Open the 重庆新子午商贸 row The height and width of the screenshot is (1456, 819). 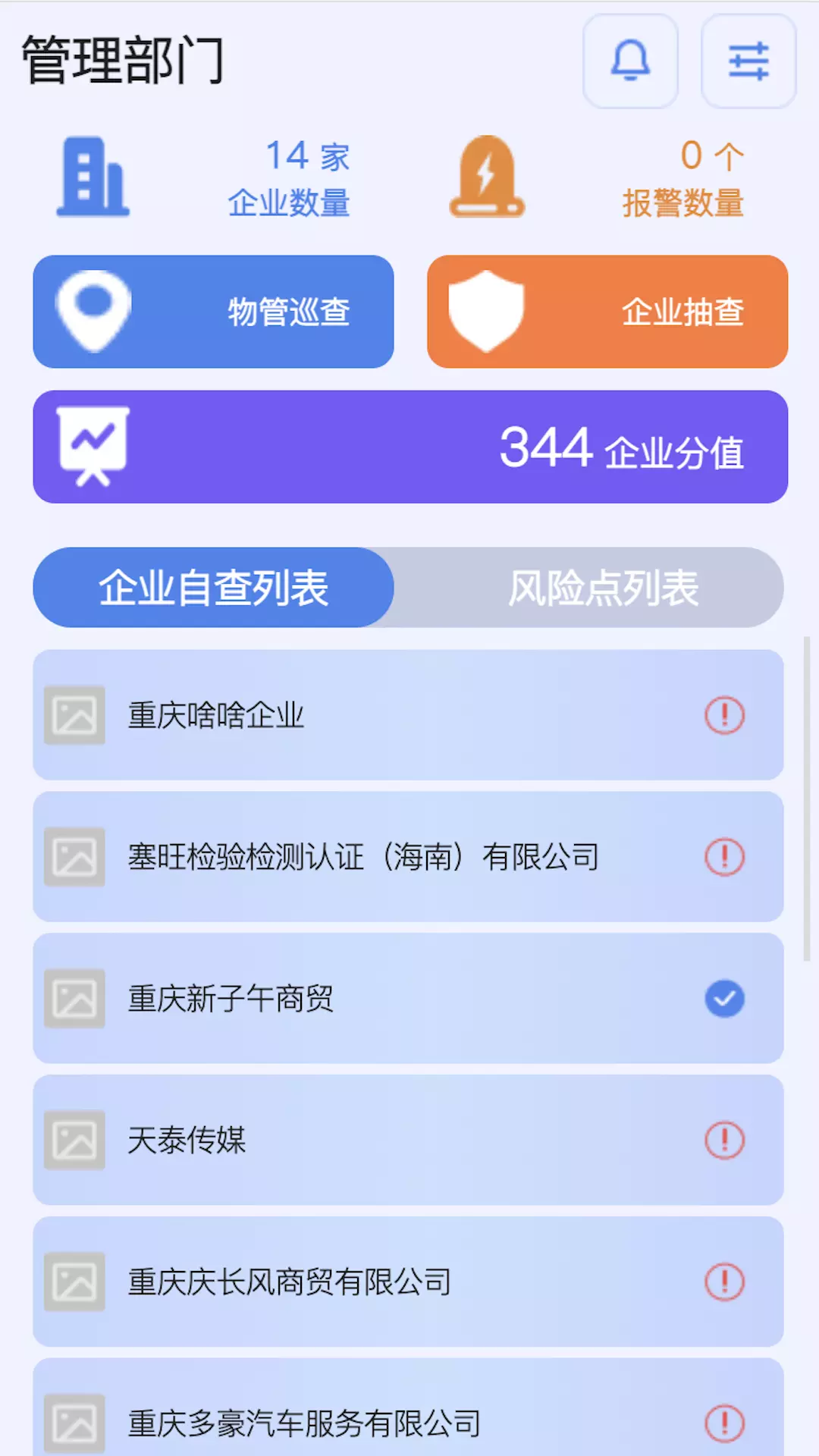point(408,998)
